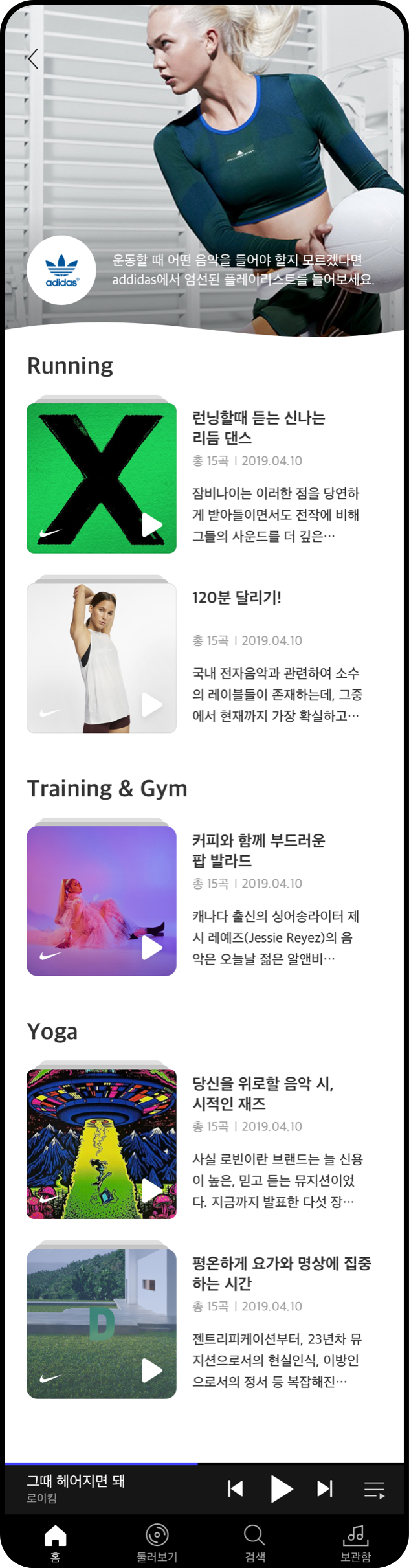Play the 120분 달리기! playlist cover
409x1568 pixels.
click(x=151, y=705)
